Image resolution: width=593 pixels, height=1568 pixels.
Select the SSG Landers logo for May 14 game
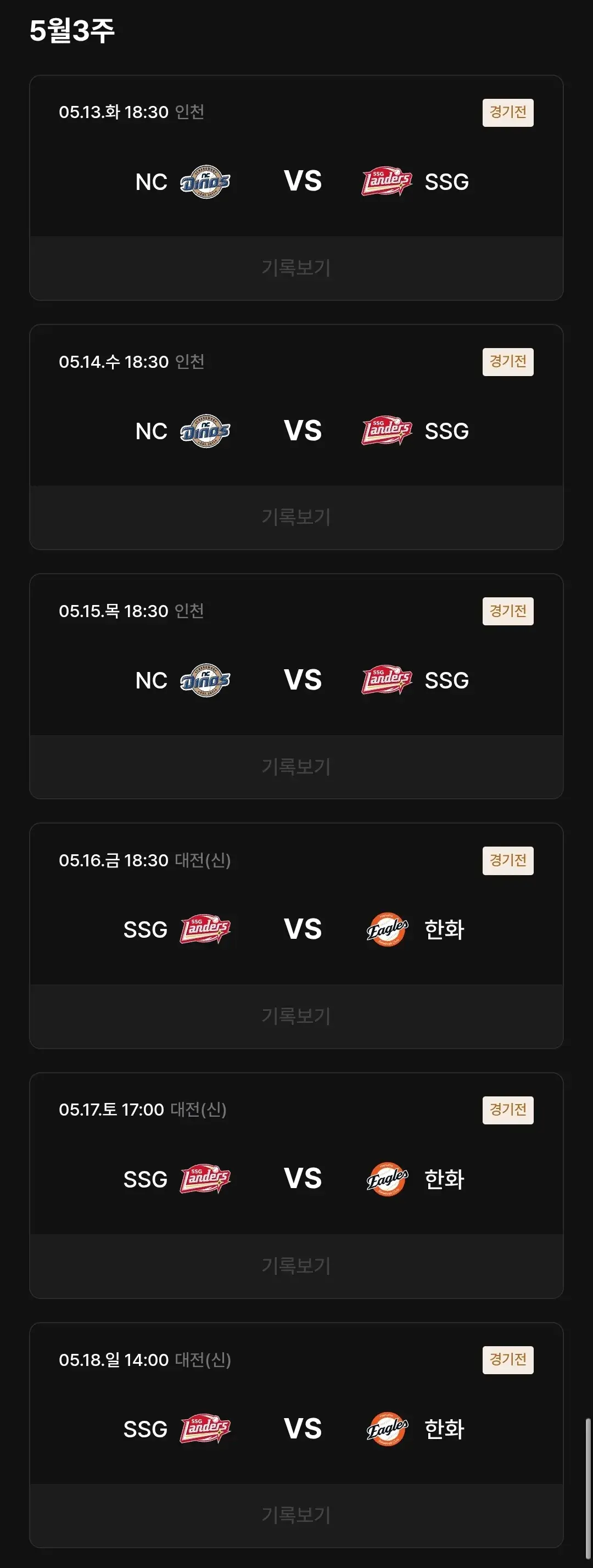click(386, 430)
